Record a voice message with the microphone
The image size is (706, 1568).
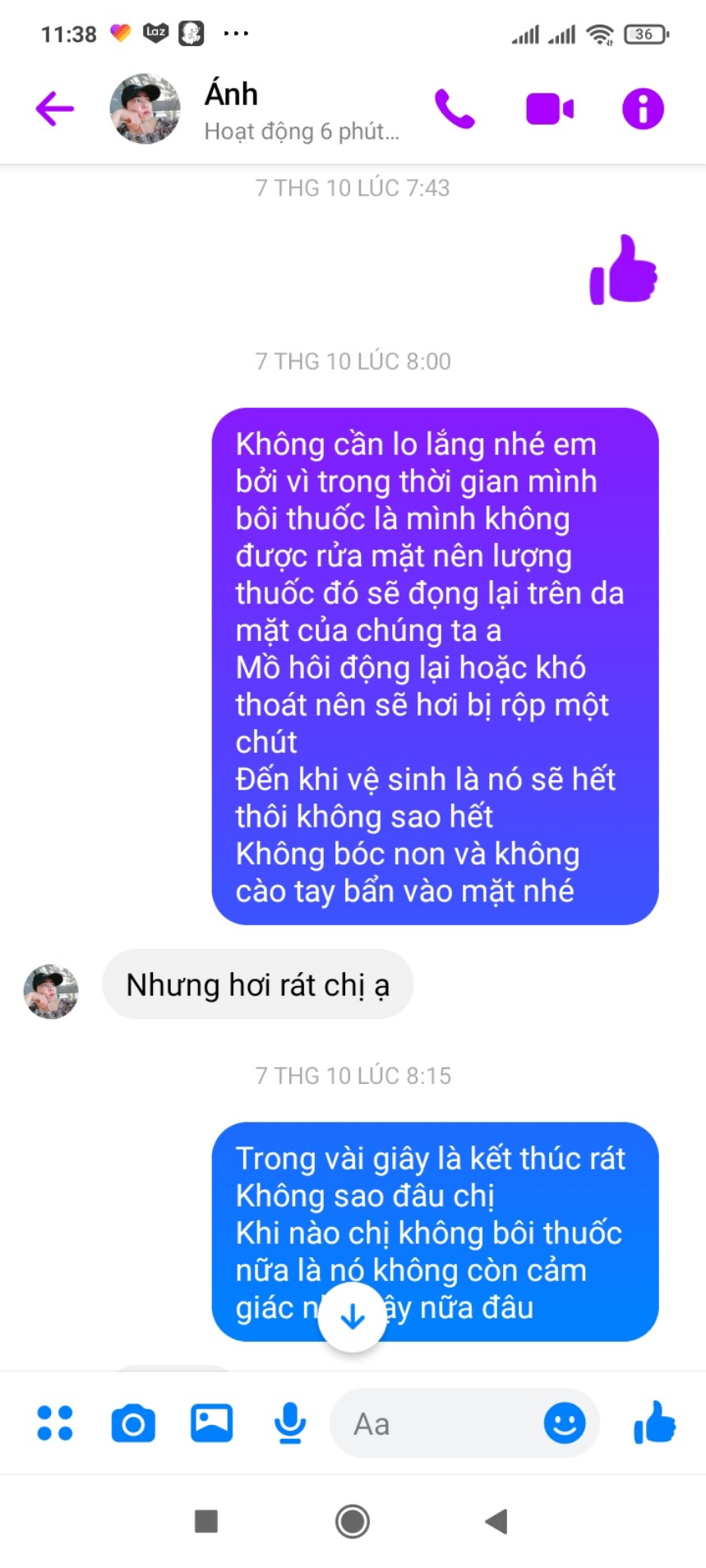[x=289, y=1423]
